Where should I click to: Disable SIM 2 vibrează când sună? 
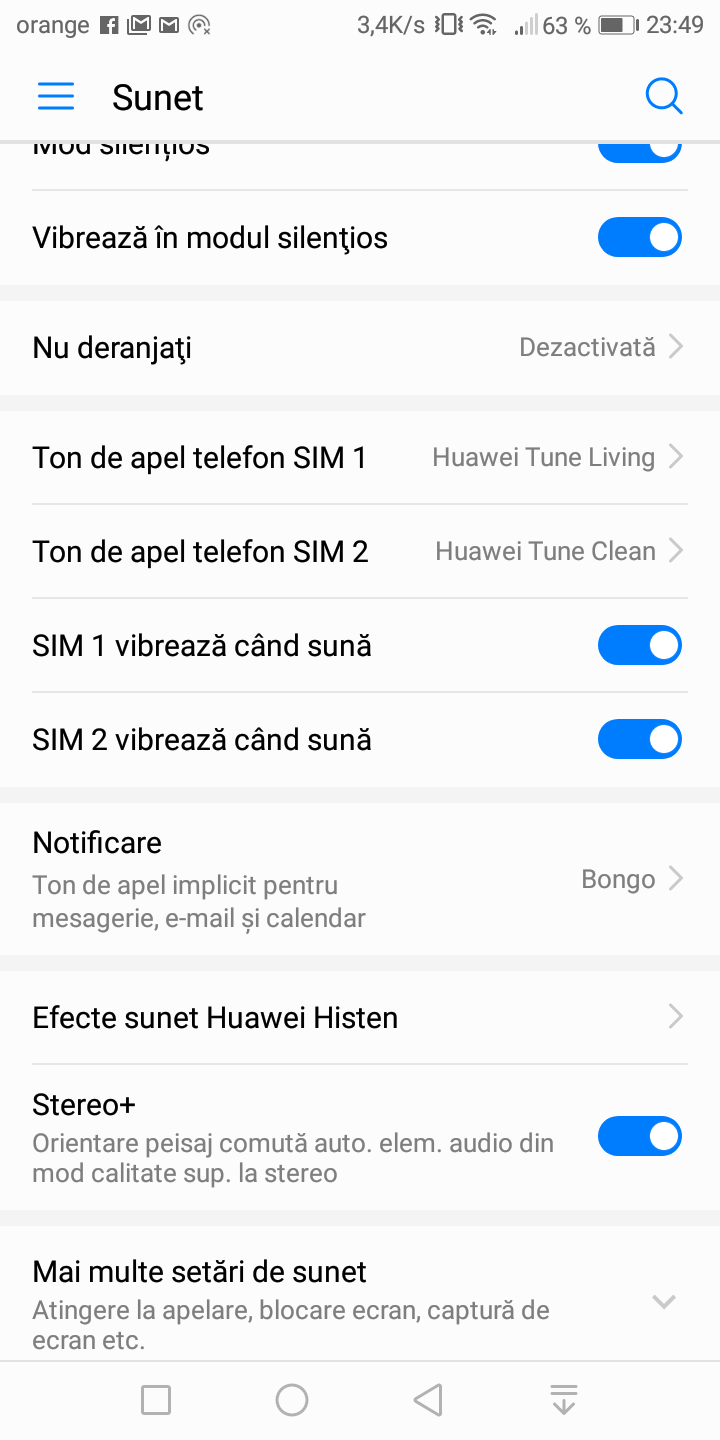click(x=639, y=740)
